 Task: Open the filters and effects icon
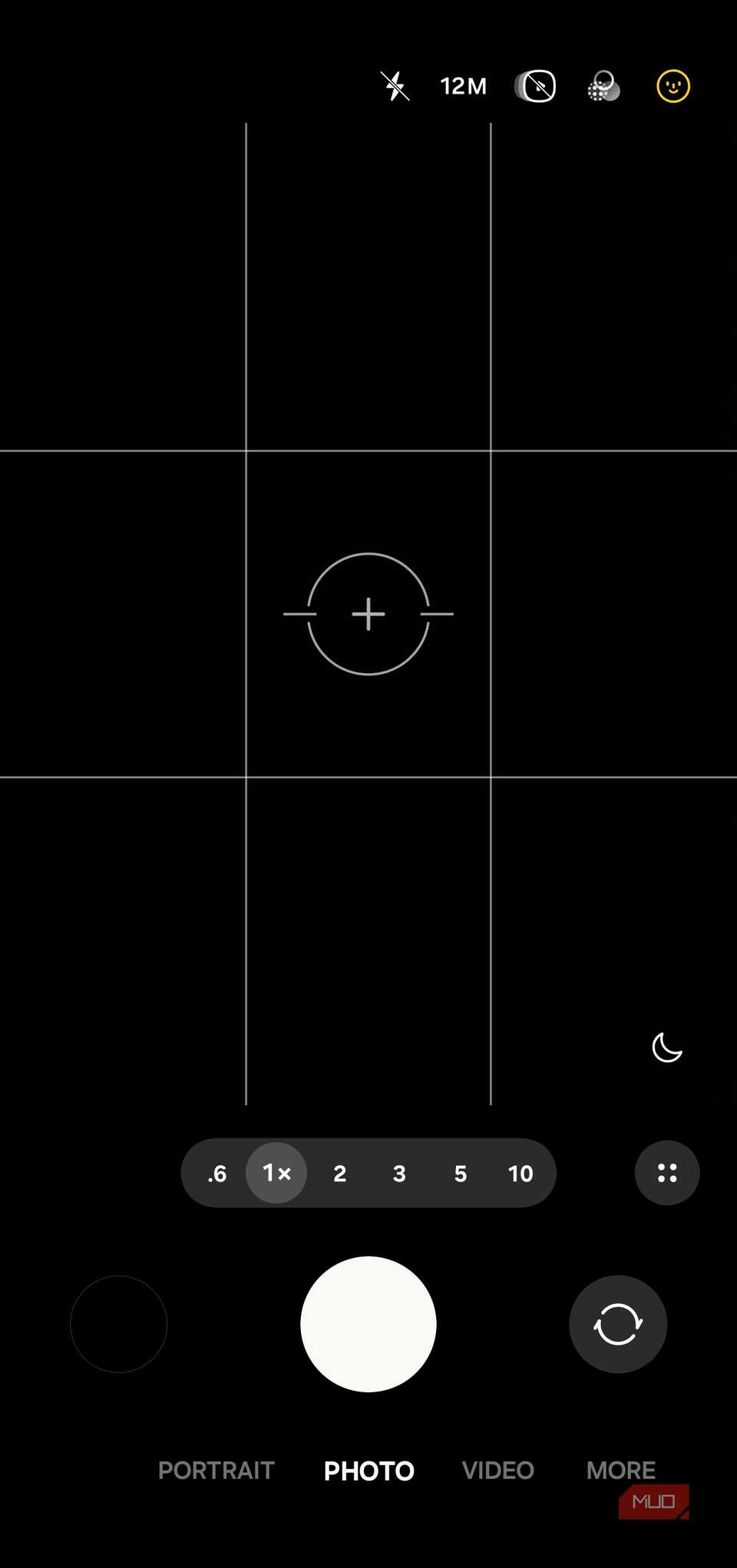(603, 86)
